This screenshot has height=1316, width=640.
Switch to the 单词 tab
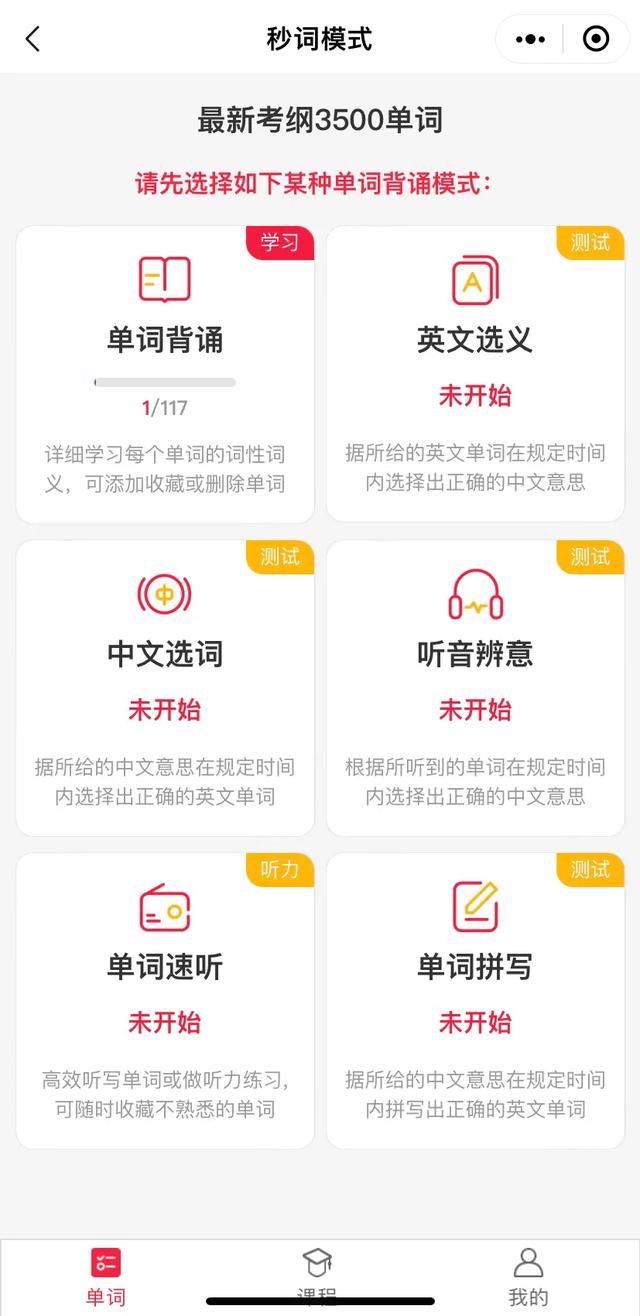[106, 1277]
